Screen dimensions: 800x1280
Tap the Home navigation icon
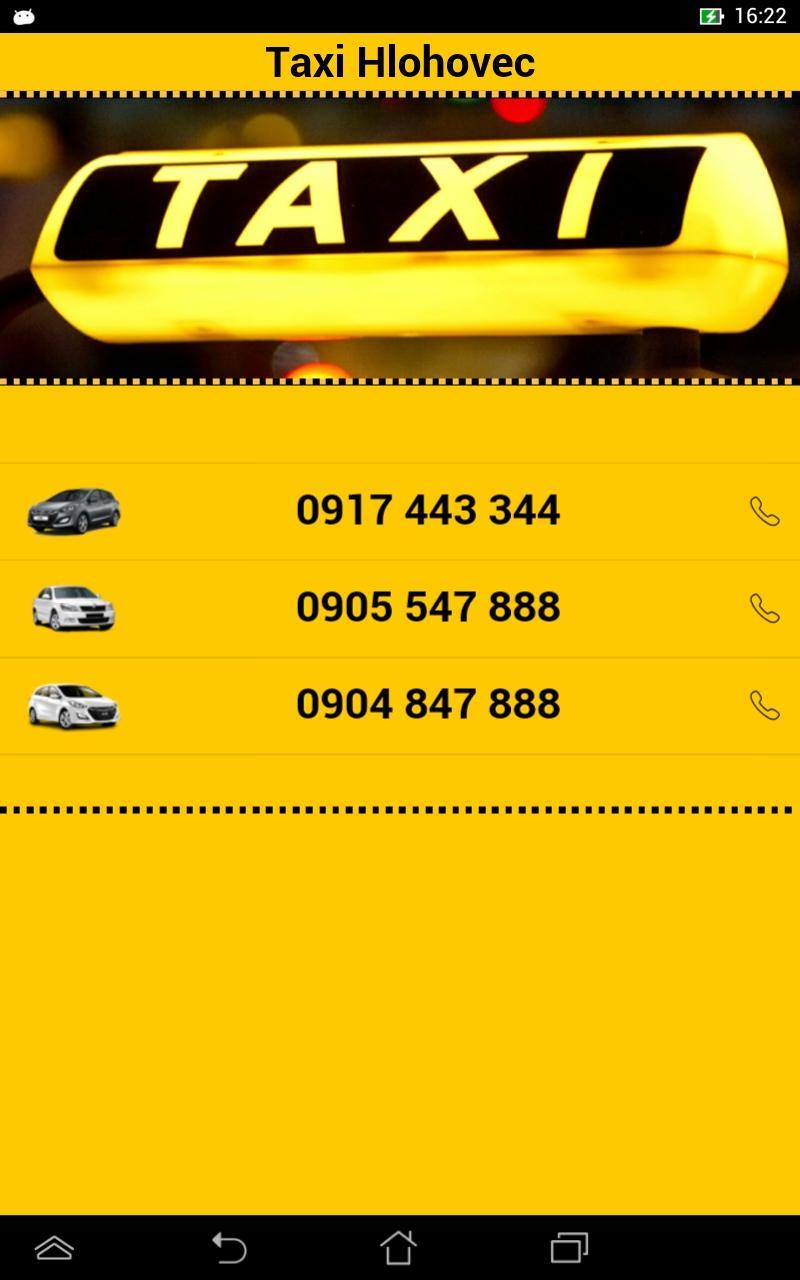point(400,1248)
